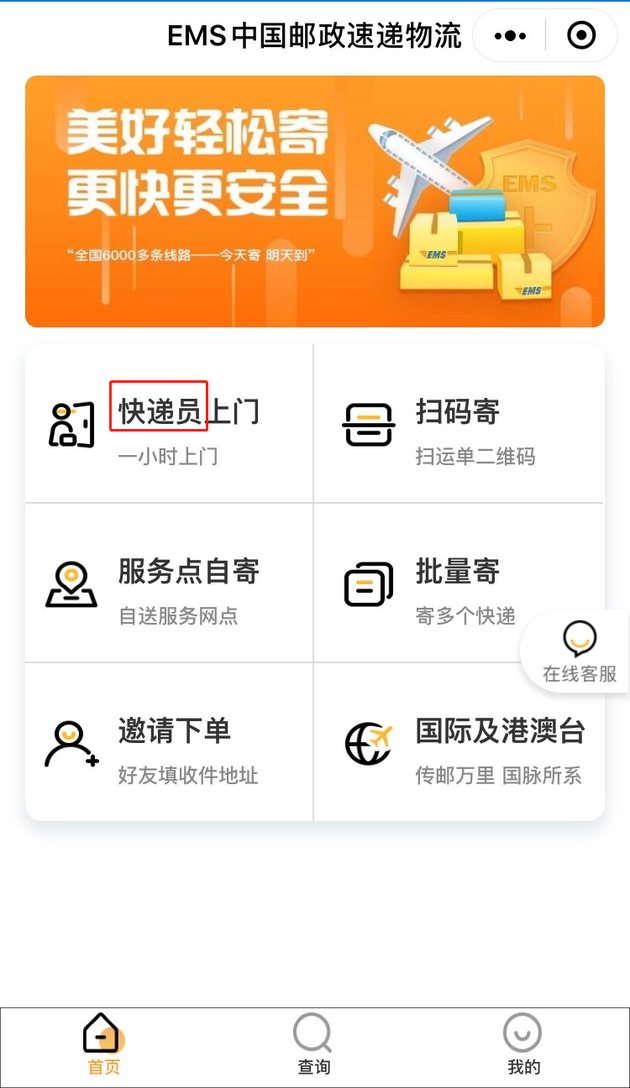Image resolution: width=630 pixels, height=1088 pixels.
Task: Contact 在线客服 online support
Action: tap(579, 652)
